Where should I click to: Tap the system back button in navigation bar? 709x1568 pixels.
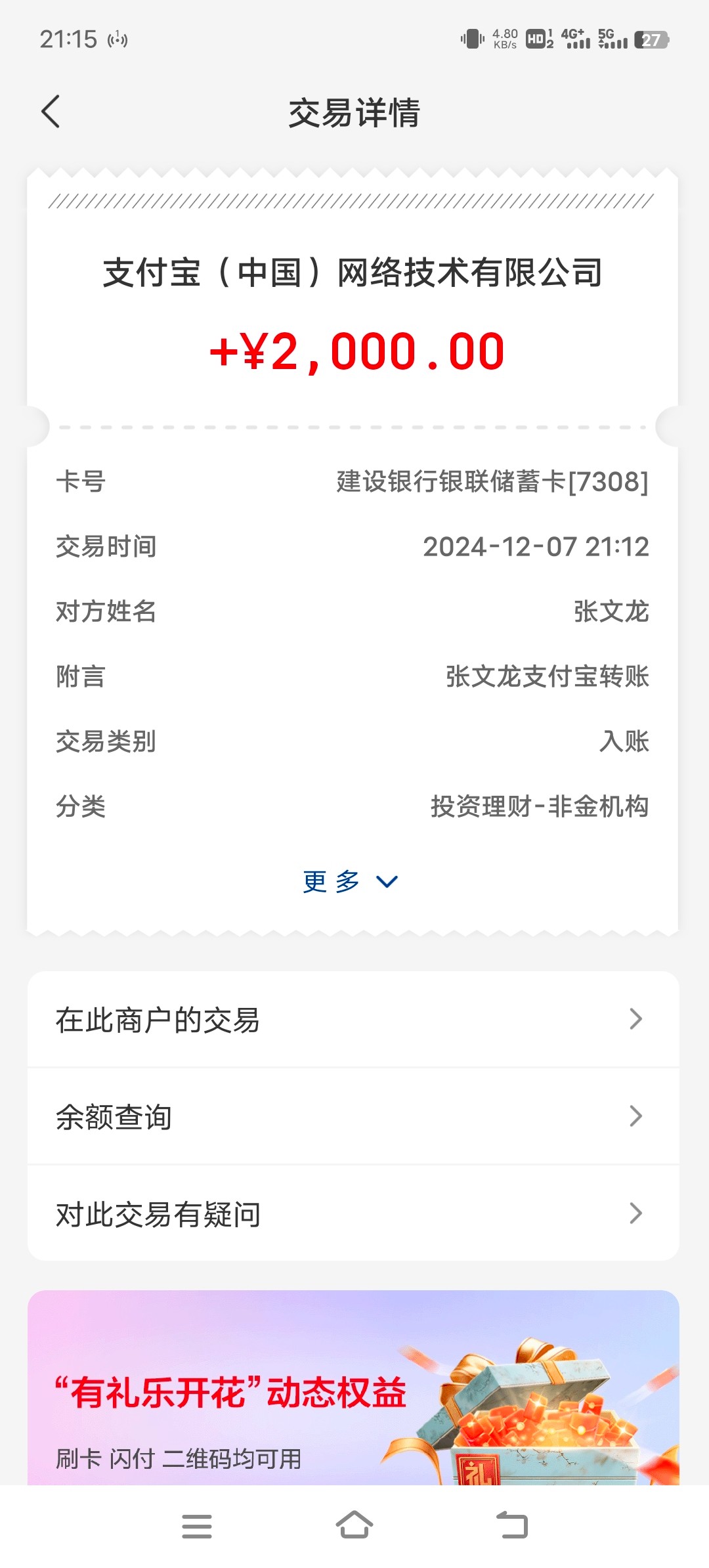pyautogui.click(x=512, y=1525)
